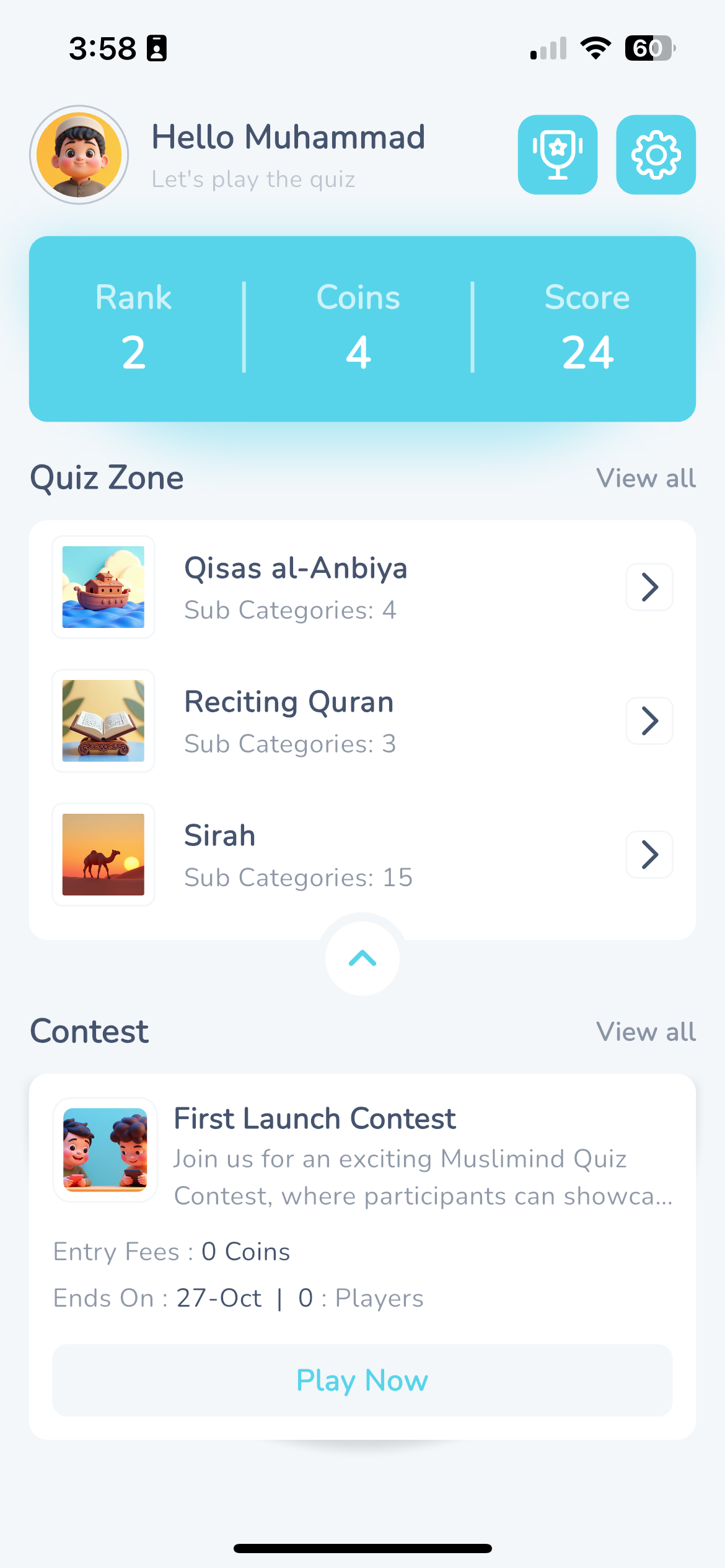725x1568 pixels.
Task: View all contests
Action: pyautogui.click(x=646, y=1032)
